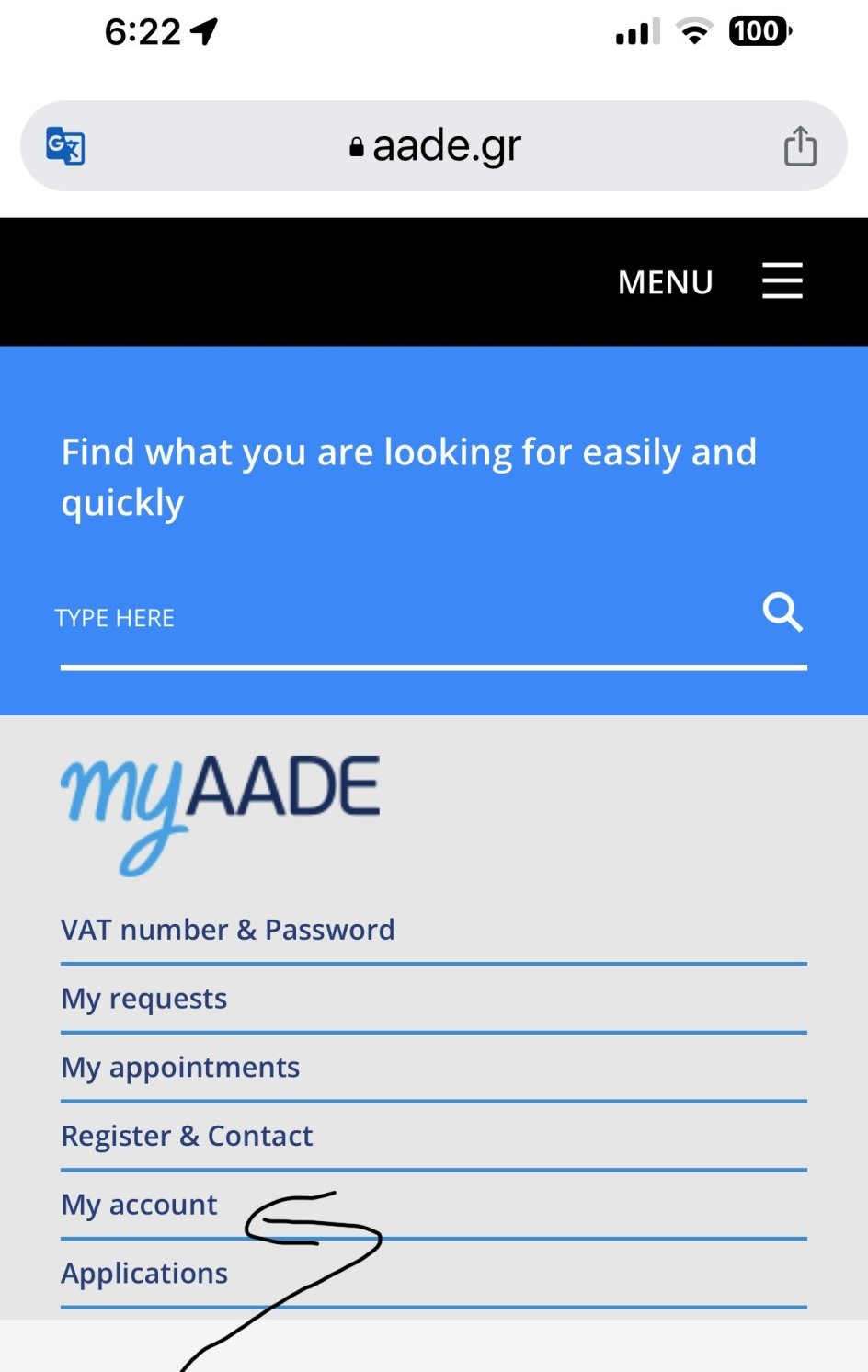Focus the TYPE HERE search field
868x1372 pixels.
[x=395, y=618]
